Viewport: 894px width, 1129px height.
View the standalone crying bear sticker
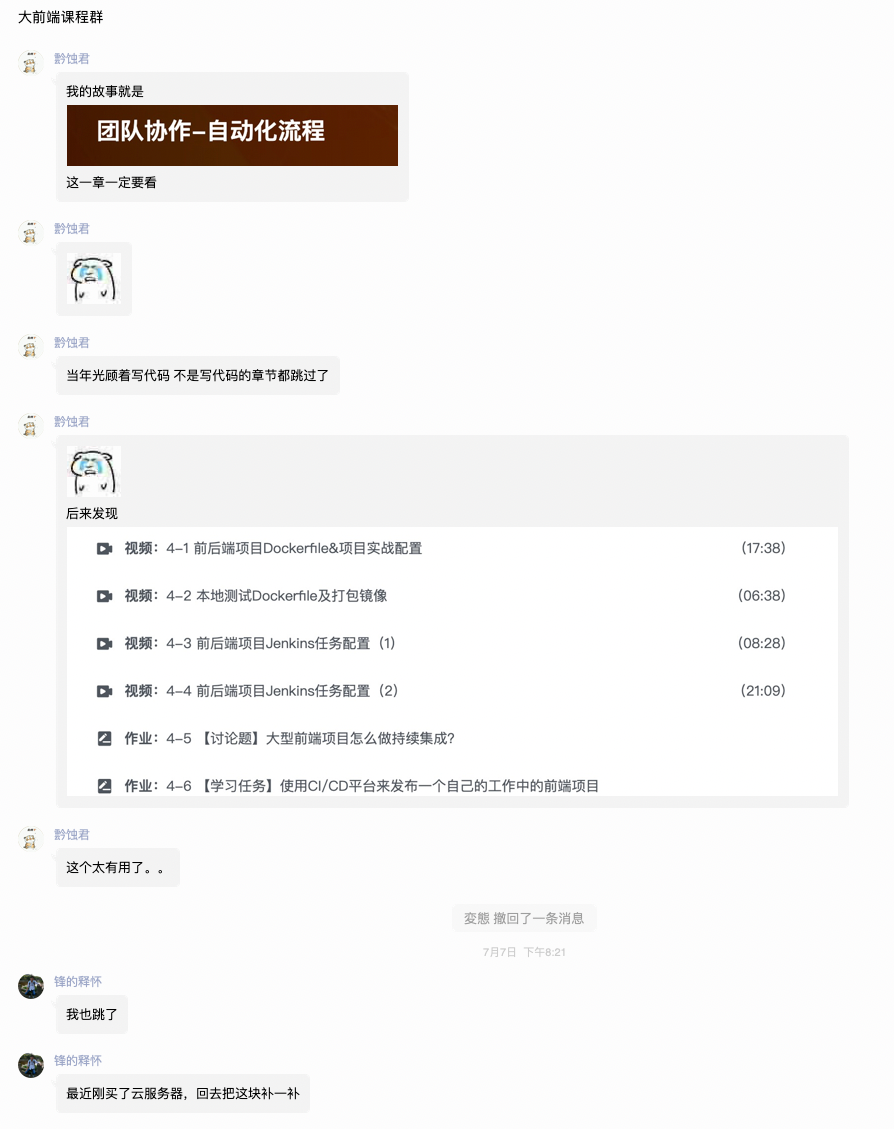click(x=94, y=278)
